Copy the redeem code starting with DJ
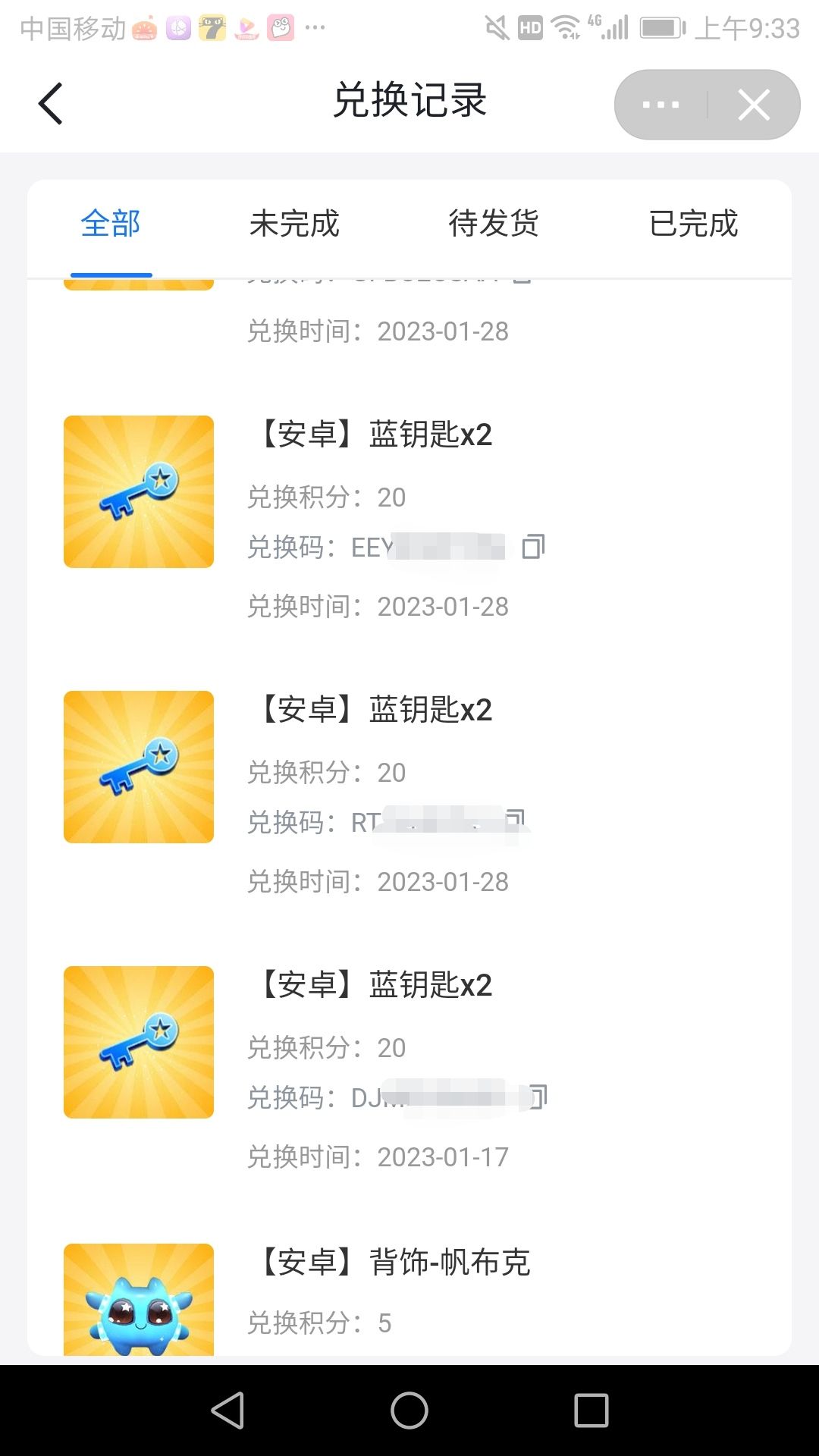The height and width of the screenshot is (1456, 819). (x=537, y=1097)
